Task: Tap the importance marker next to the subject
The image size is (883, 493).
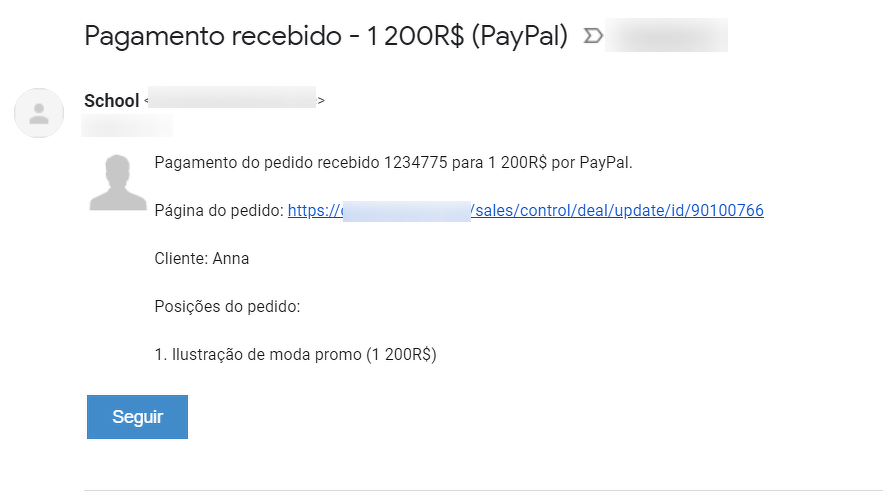Action: coord(592,38)
